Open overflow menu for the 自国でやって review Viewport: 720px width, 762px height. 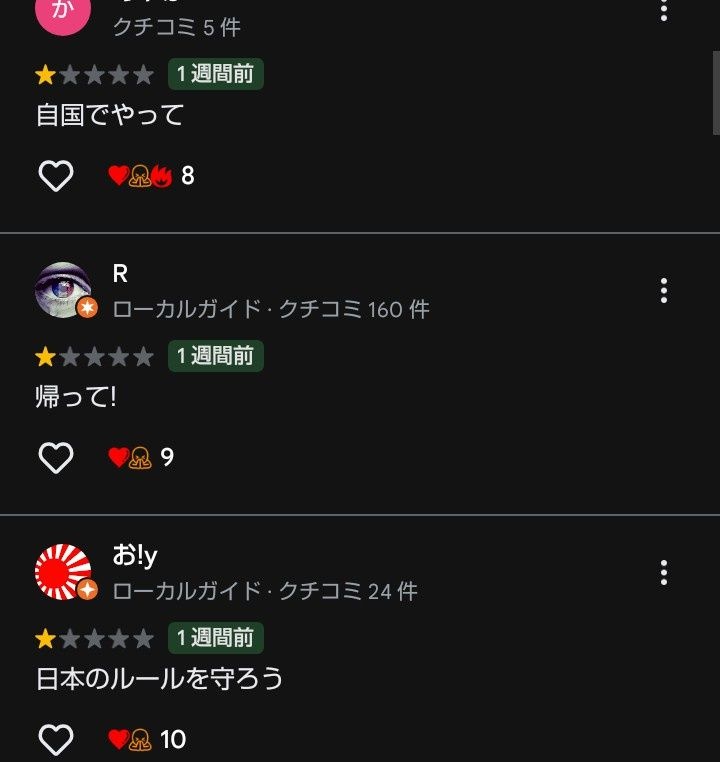pos(663,10)
